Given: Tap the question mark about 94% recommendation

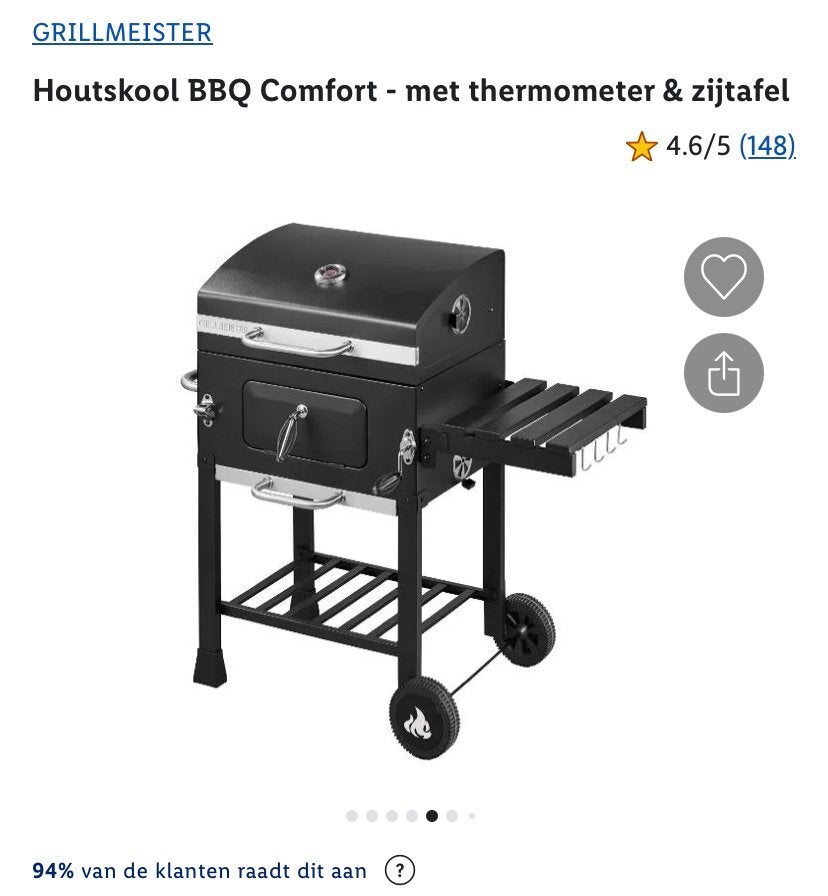Looking at the screenshot, I should pyautogui.click(x=399, y=871).
